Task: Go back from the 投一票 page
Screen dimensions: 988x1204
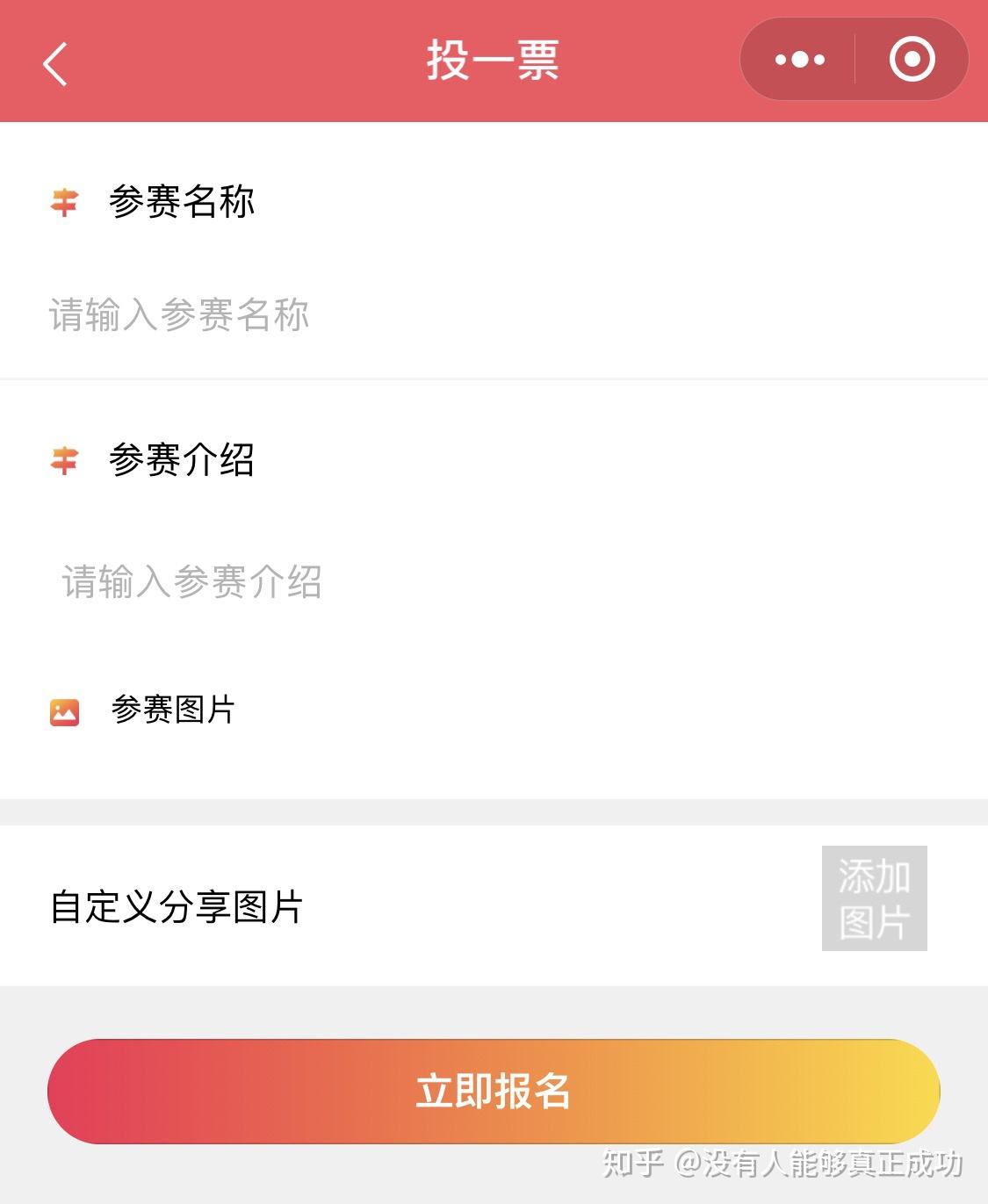Action: click(55, 63)
